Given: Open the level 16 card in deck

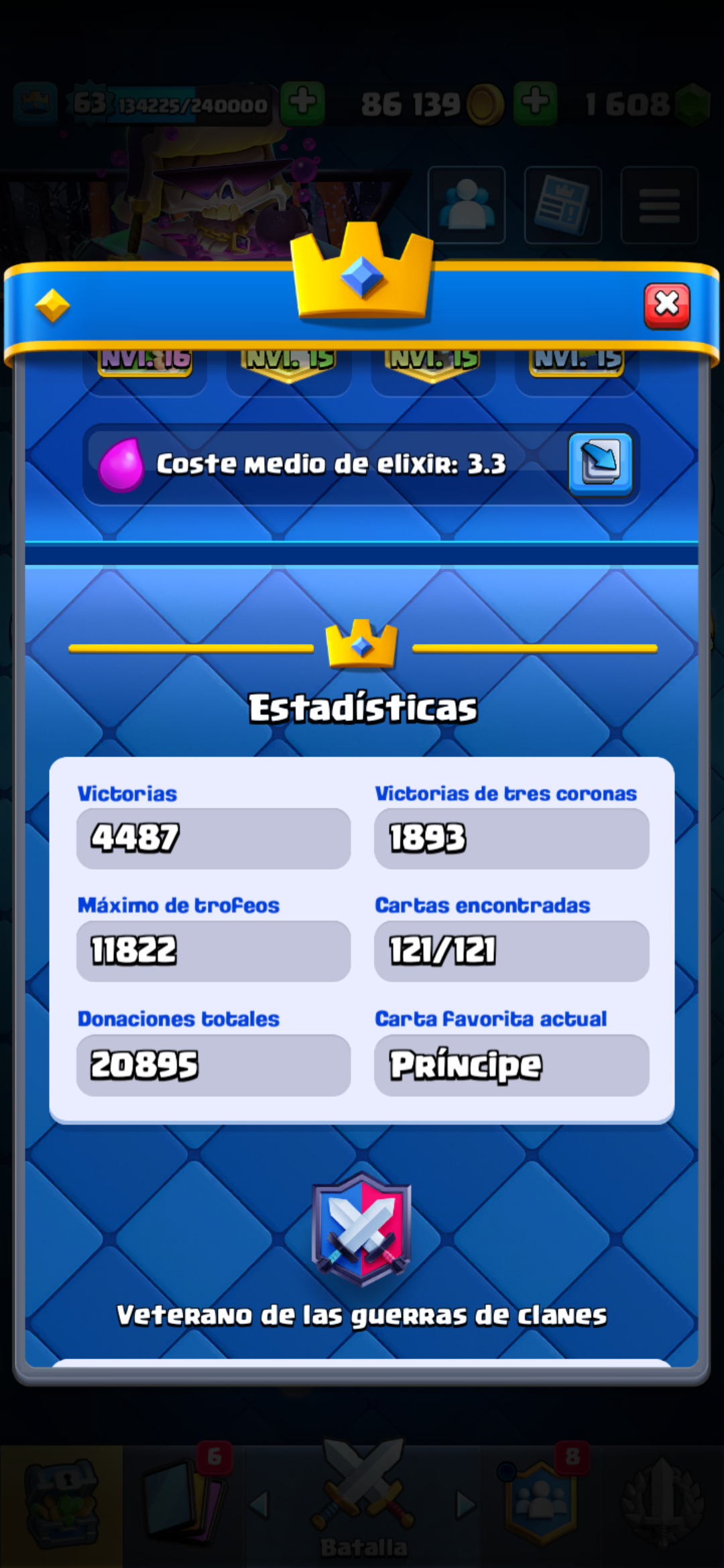Looking at the screenshot, I should point(145,367).
